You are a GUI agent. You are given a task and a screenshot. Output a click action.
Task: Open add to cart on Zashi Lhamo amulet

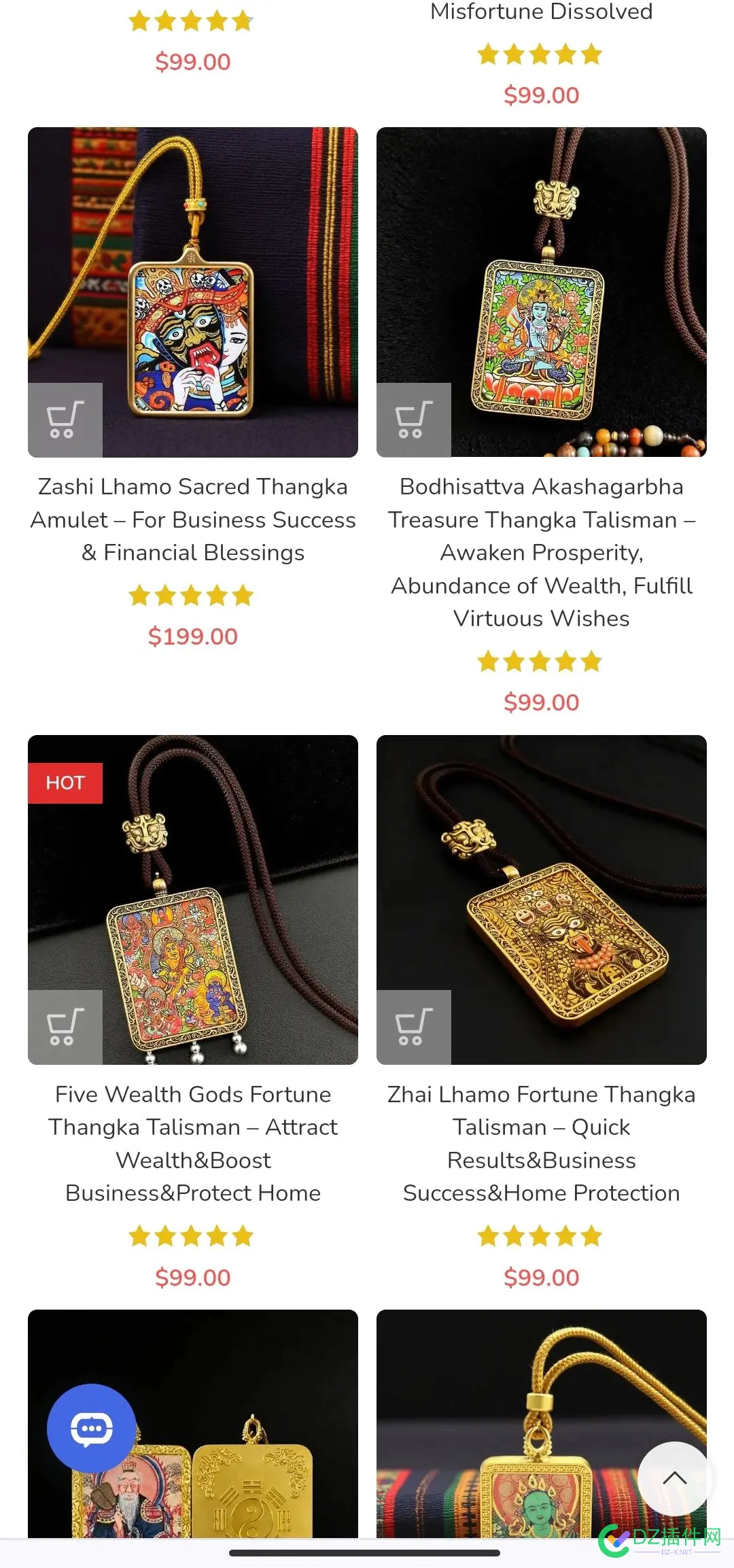65,419
